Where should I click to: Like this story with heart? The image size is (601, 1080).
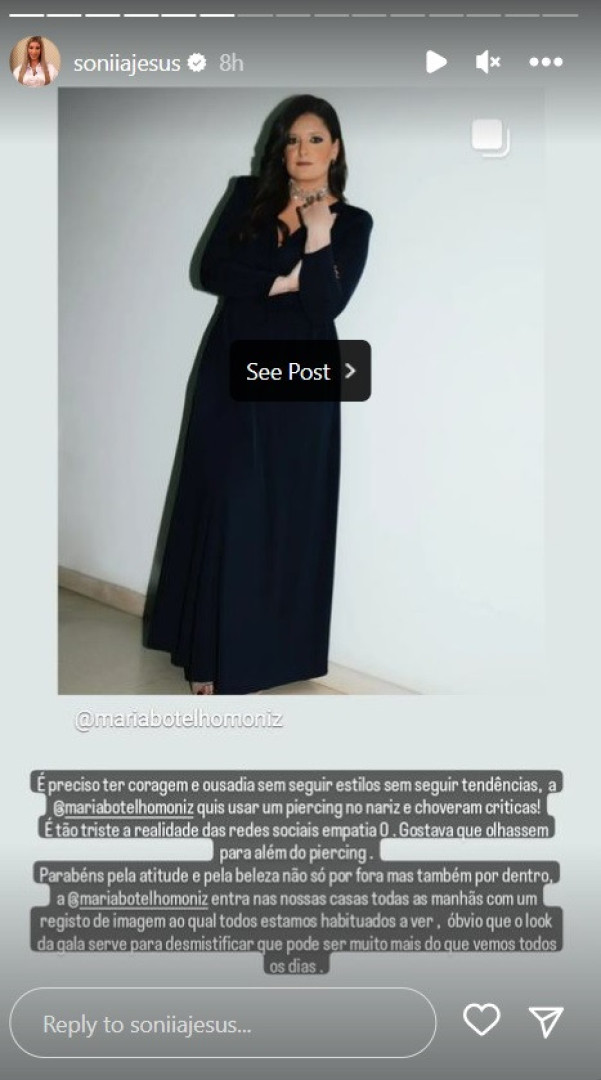click(482, 1020)
